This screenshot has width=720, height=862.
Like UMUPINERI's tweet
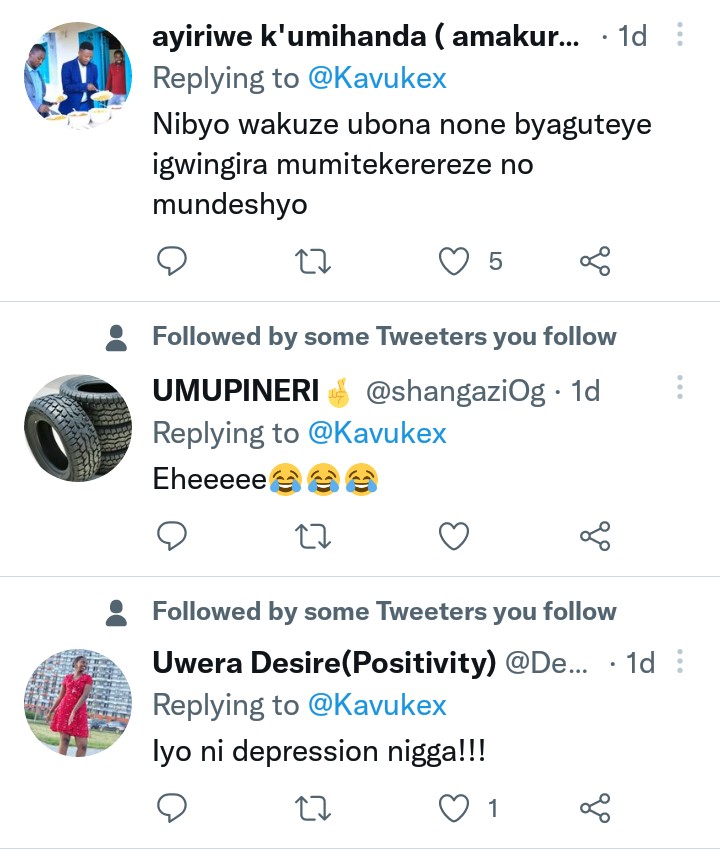(x=455, y=537)
